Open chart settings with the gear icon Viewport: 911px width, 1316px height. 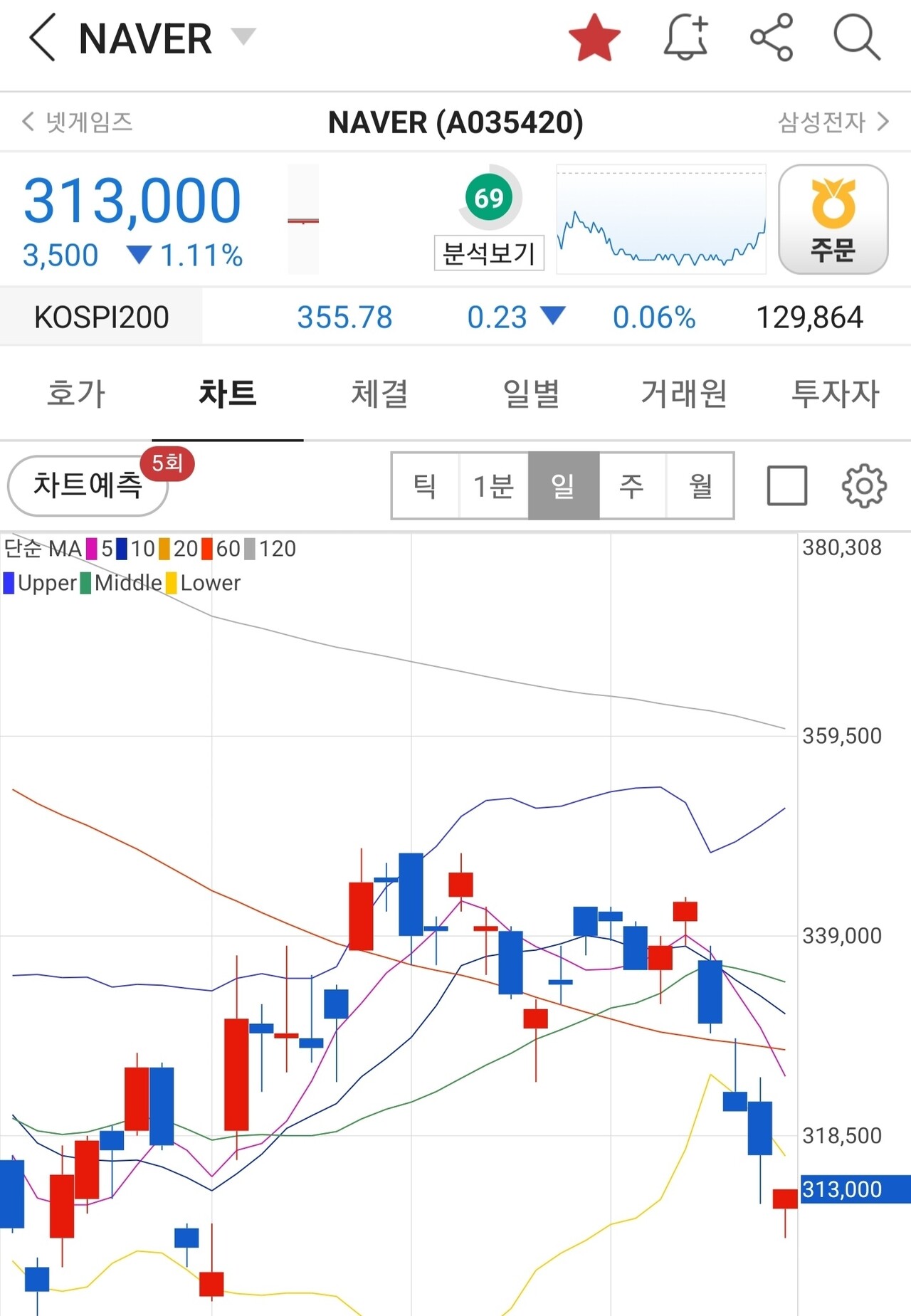pos(863,485)
